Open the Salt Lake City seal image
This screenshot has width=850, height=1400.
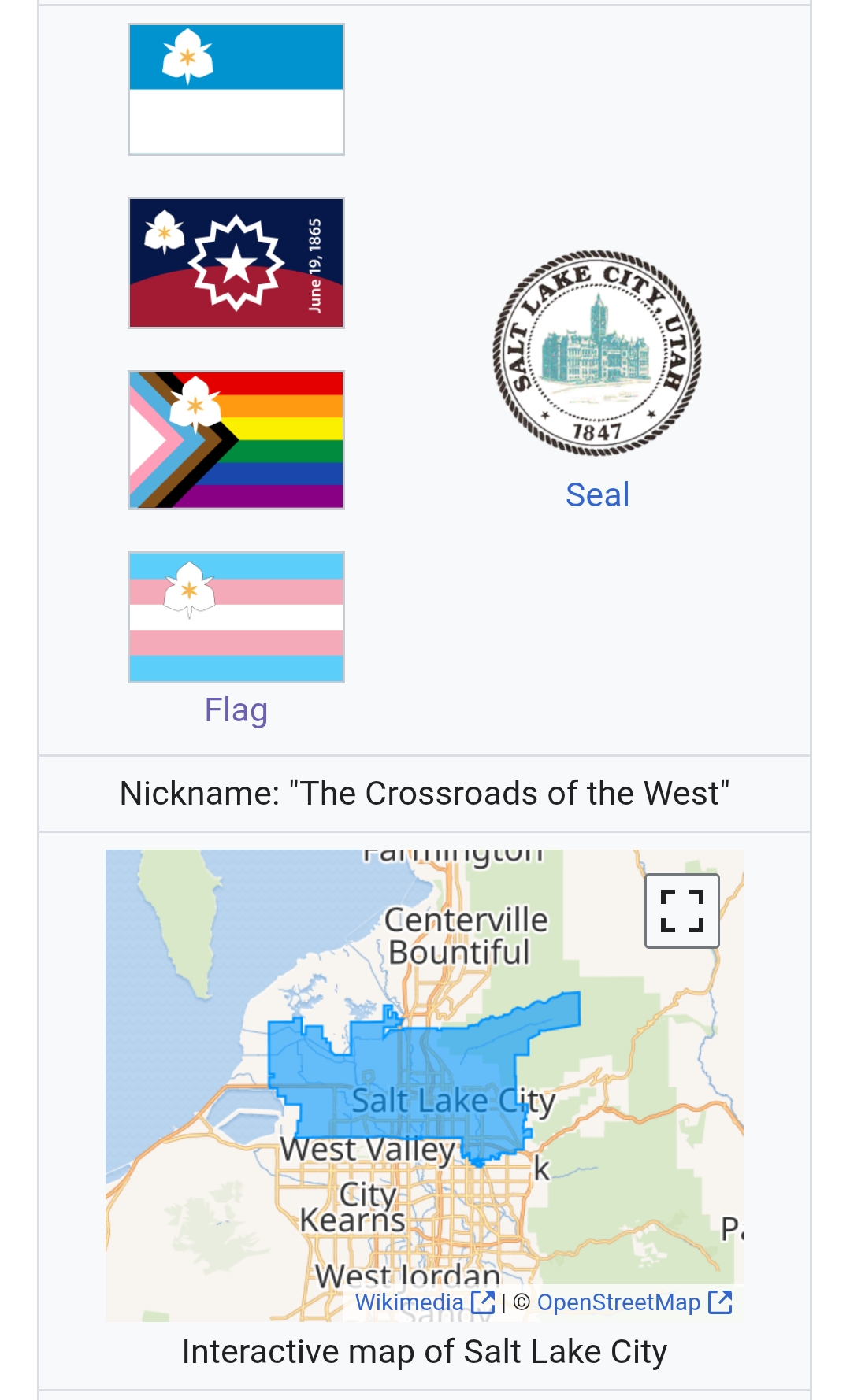(x=597, y=353)
